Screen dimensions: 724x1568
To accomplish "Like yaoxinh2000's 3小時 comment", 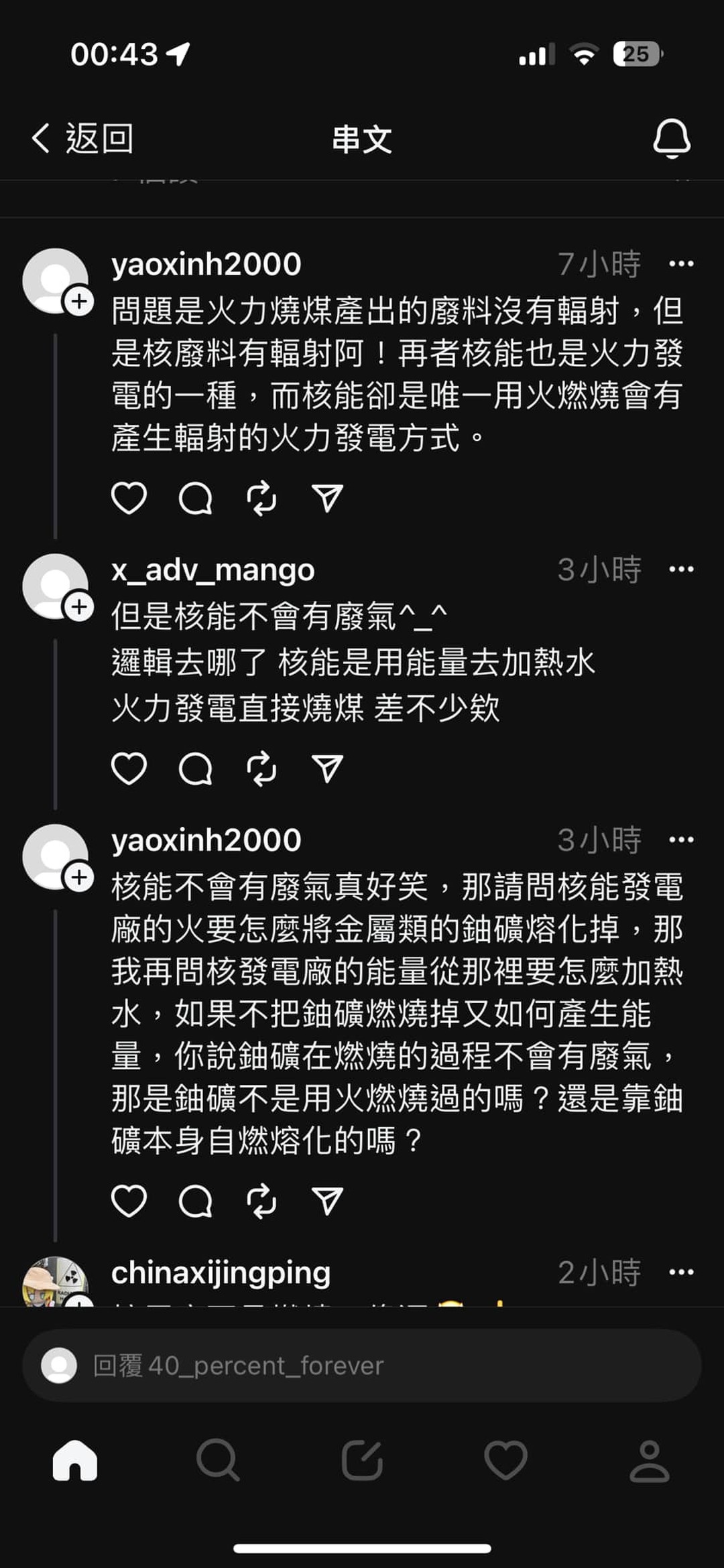I will pyautogui.click(x=129, y=1200).
